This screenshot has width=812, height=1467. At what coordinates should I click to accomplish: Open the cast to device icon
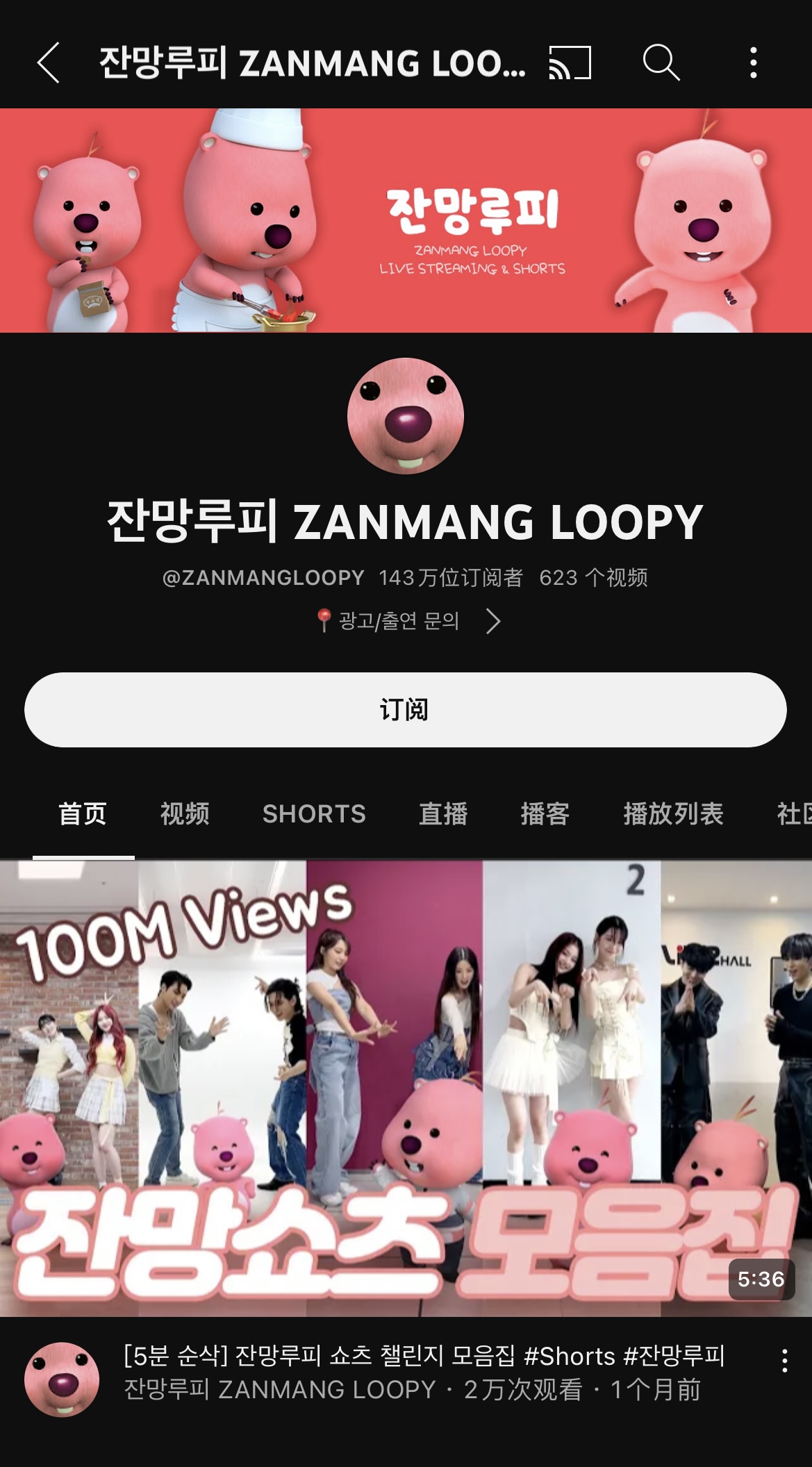[x=570, y=63]
